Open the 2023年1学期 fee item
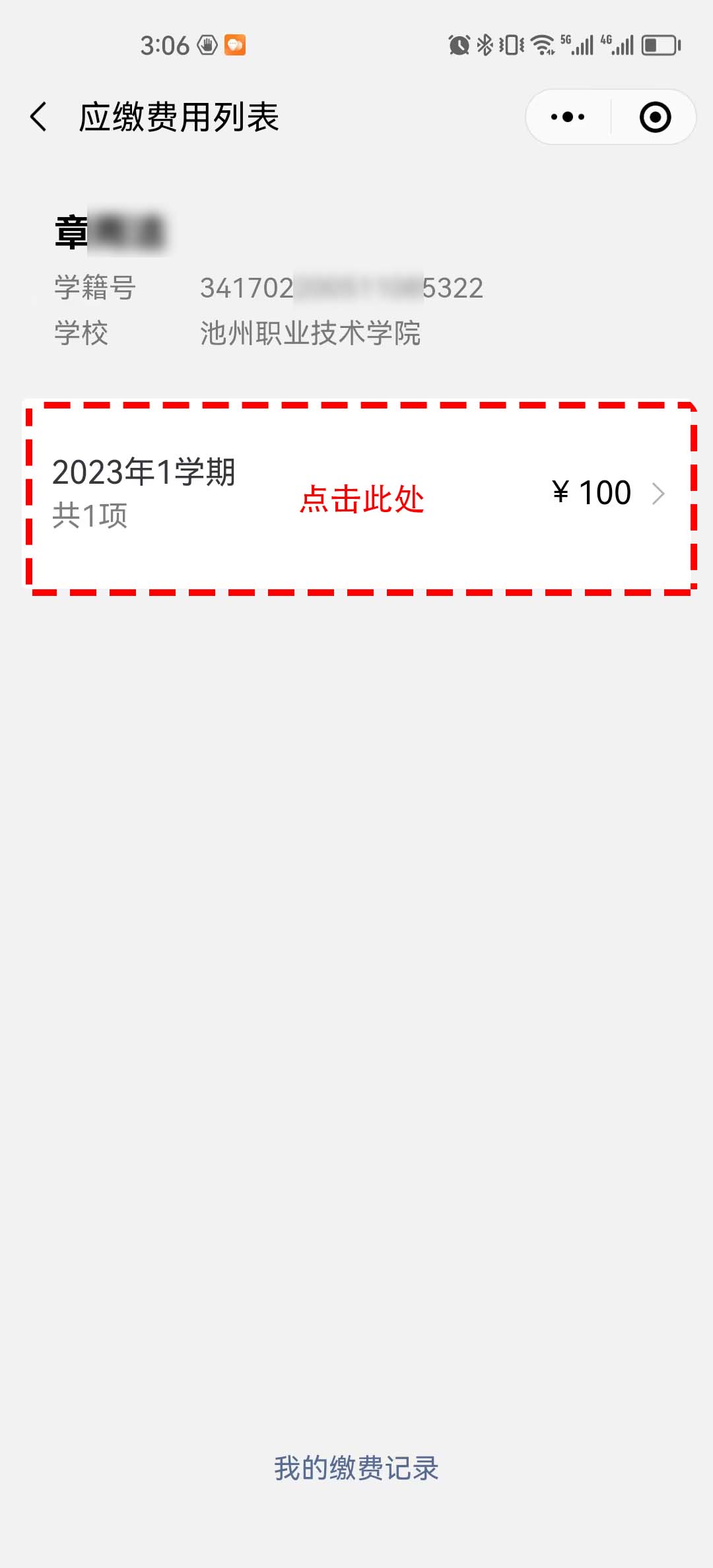Image resolution: width=713 pixels, height=1568 pixels. [x=360, y=495]
